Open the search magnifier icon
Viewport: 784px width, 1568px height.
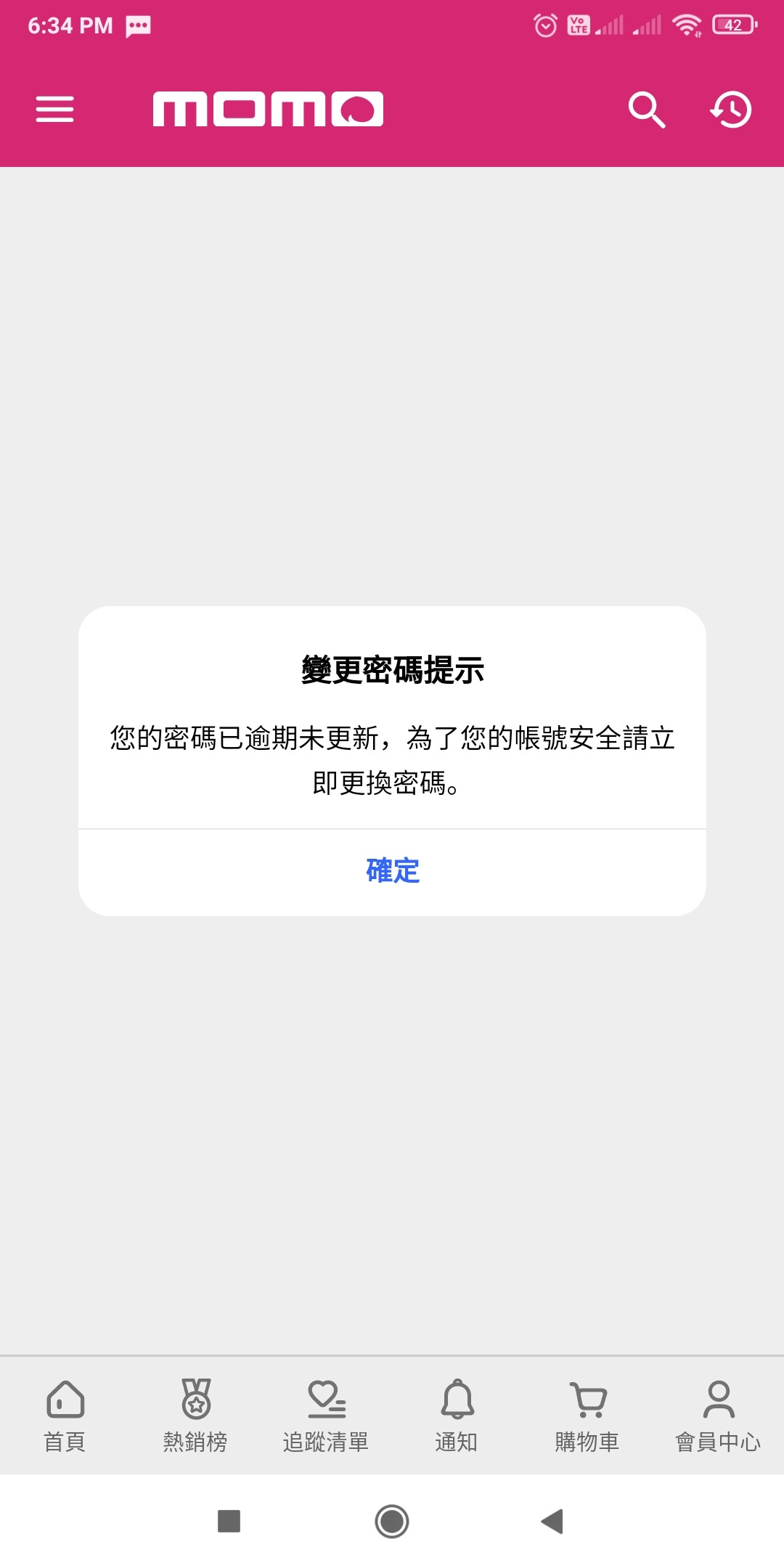[646, 110]
